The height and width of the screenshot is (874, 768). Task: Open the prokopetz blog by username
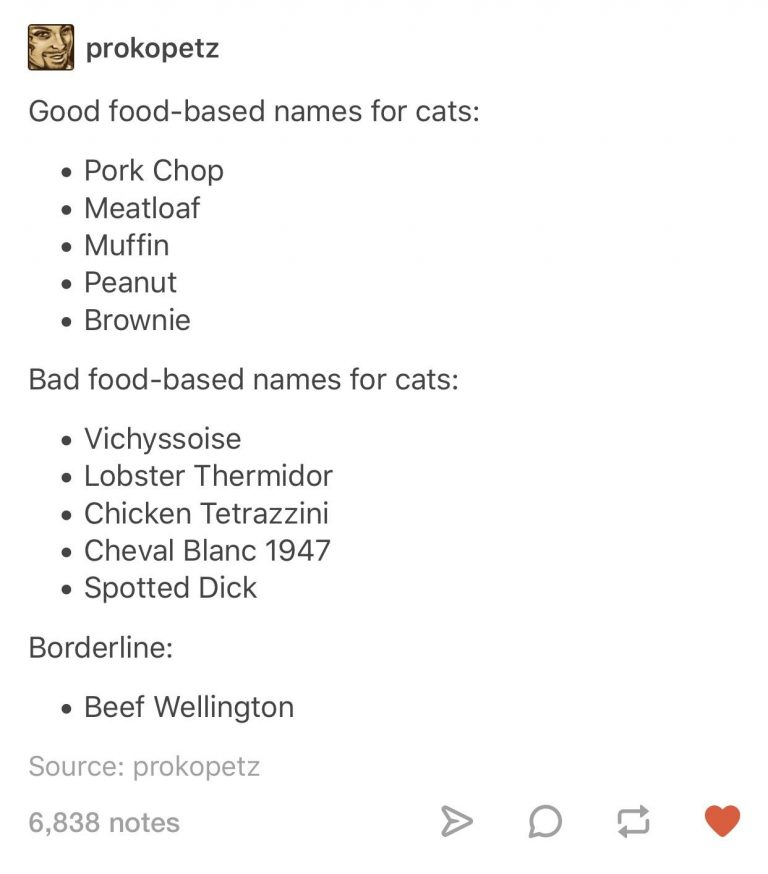[x=152, y=48]
